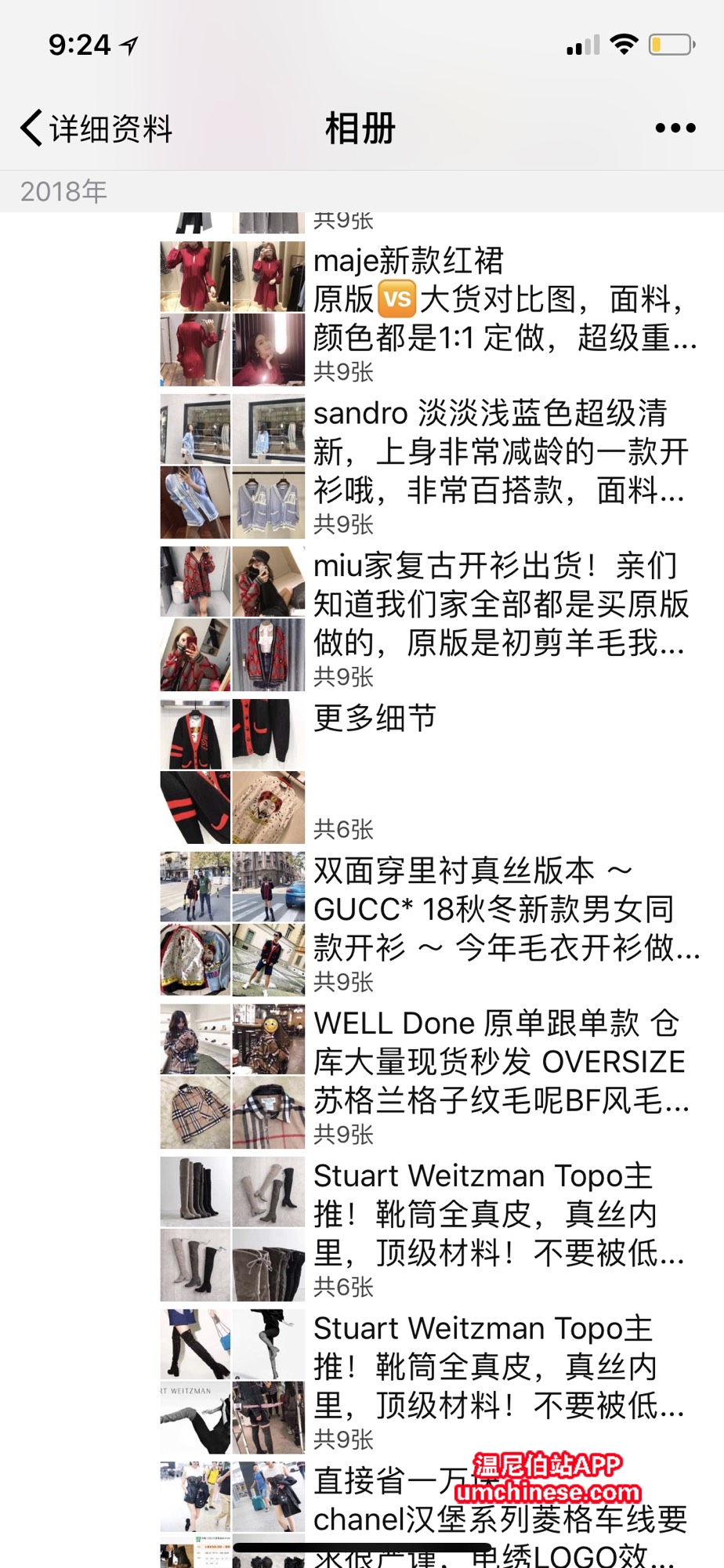The width and height of the screenshot is (724, 1568).
Task: Open the three-dot more options menu
Action: pos(675,129)
